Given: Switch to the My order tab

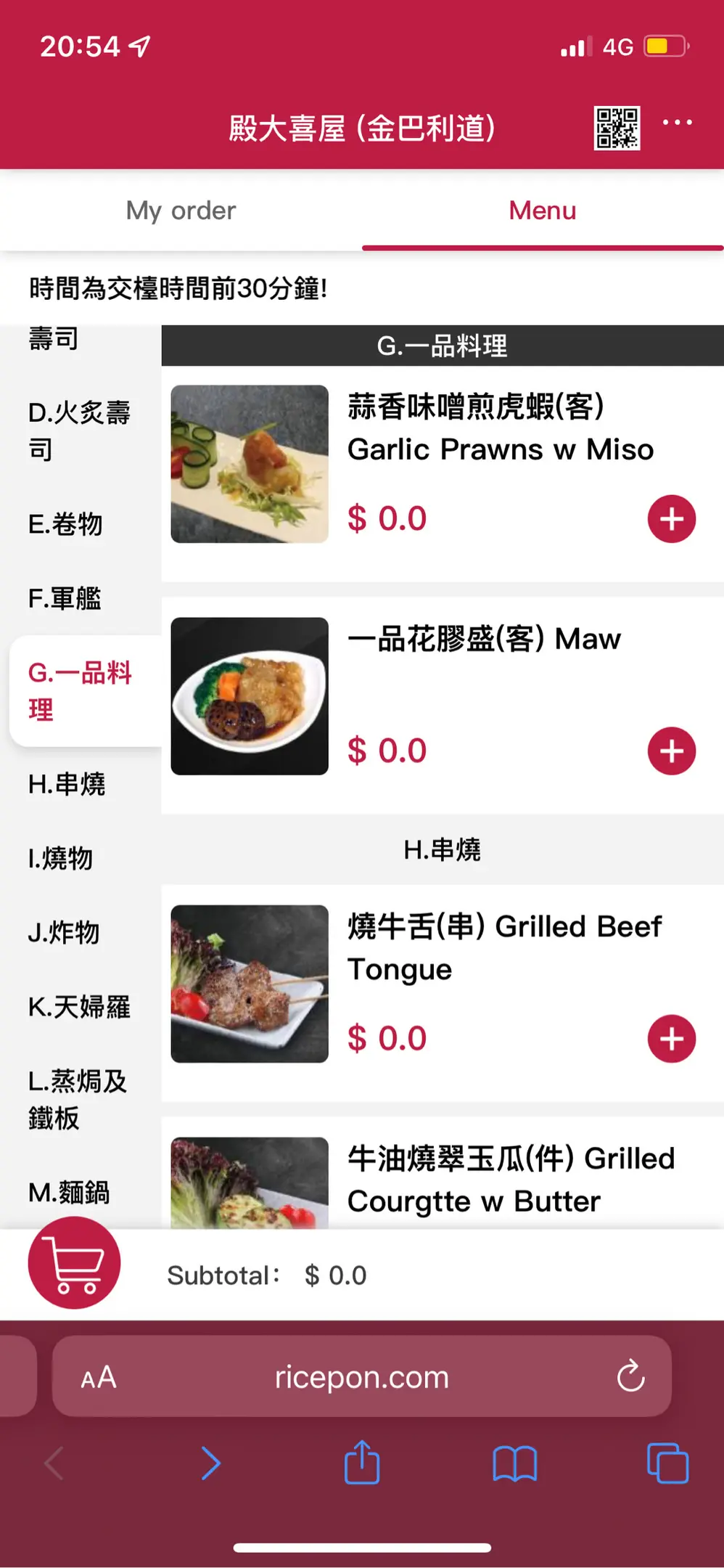Looking at the screenshot, I should click(181, 211).
